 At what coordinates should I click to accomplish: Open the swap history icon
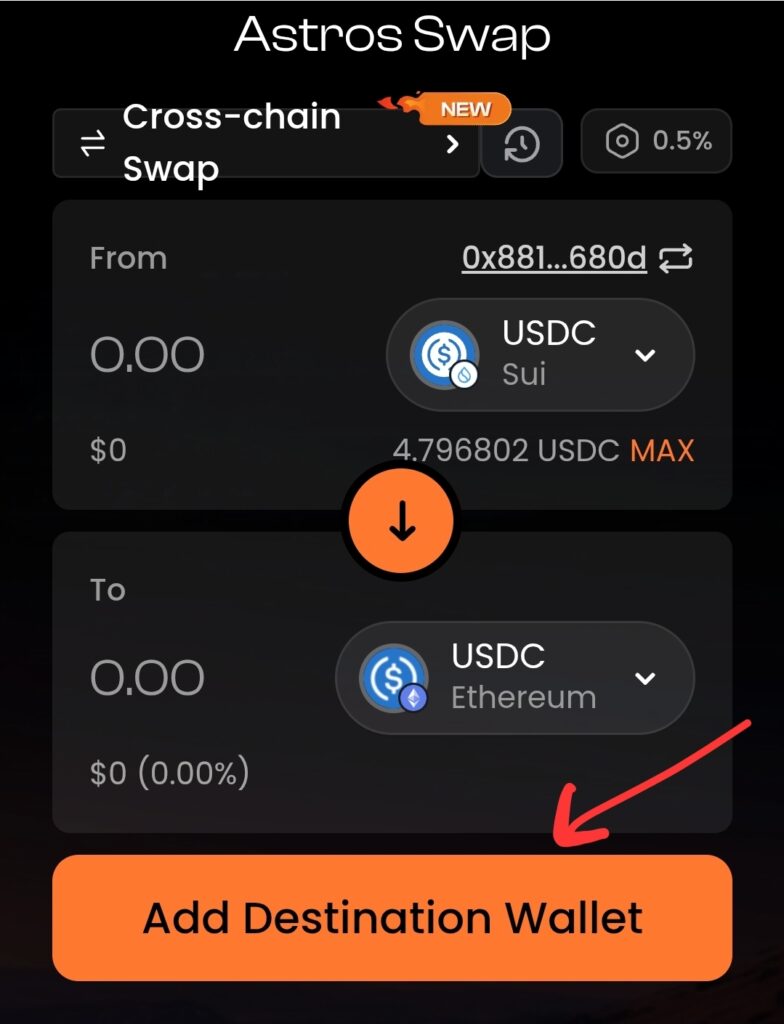pos(522,143)
